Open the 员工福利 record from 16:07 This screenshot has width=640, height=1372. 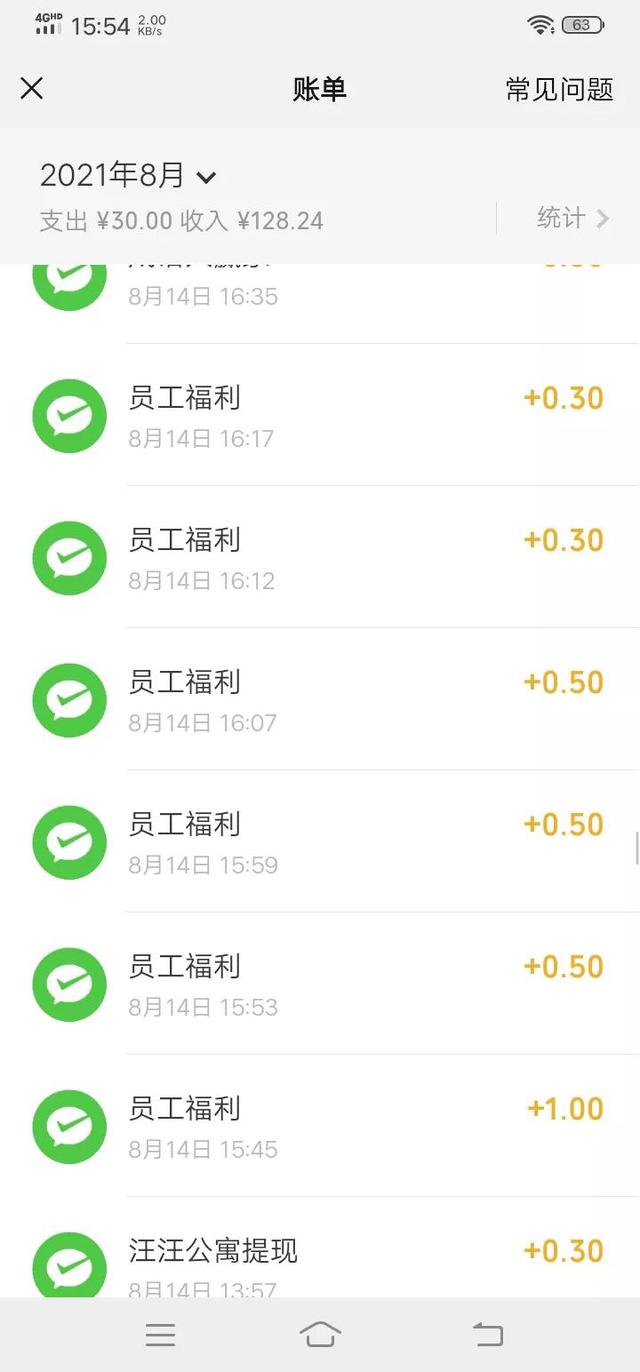click(320, 699)
